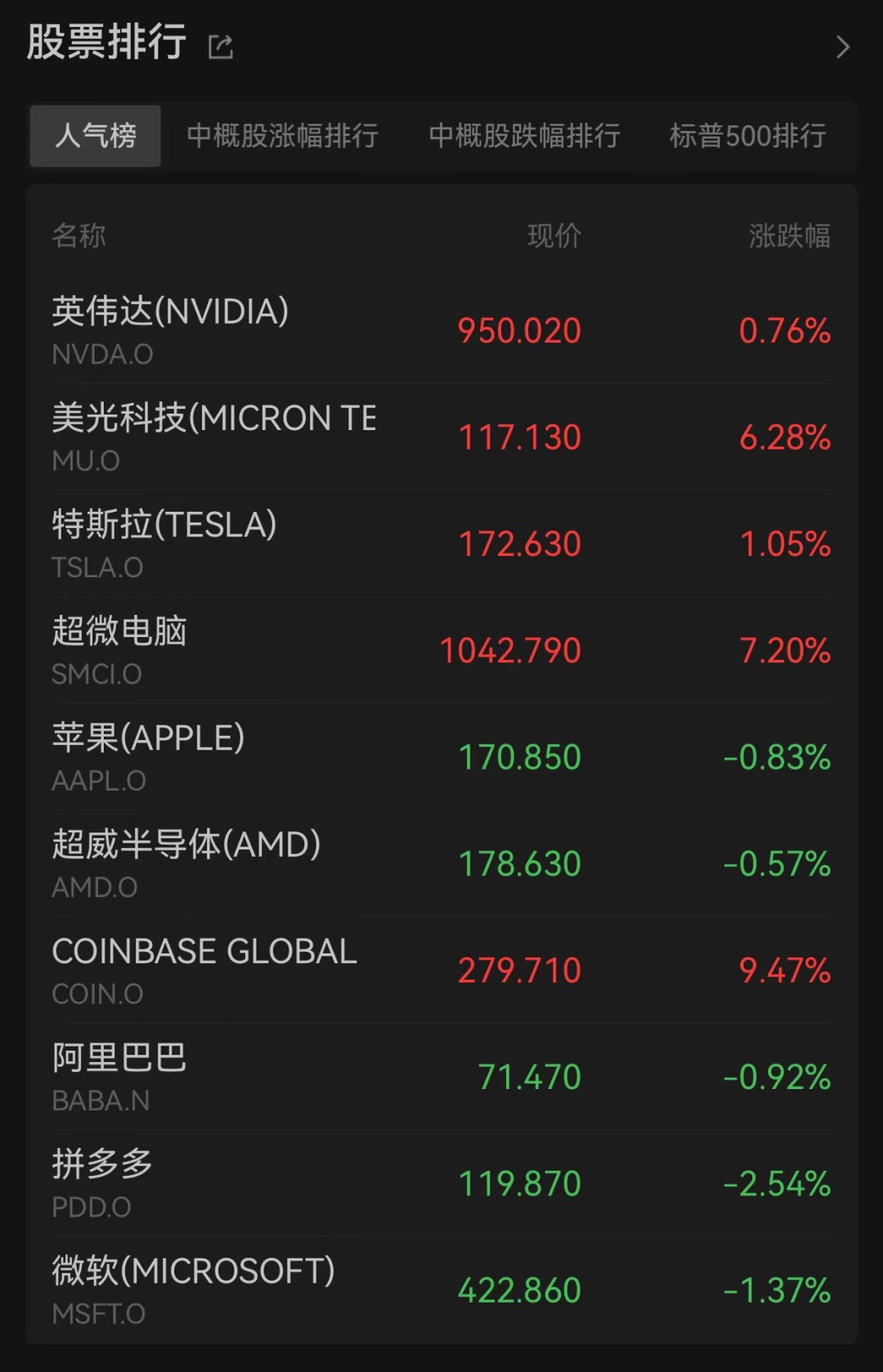
Task: Share the 股票排行 list
Action: [x=221, y=47]
